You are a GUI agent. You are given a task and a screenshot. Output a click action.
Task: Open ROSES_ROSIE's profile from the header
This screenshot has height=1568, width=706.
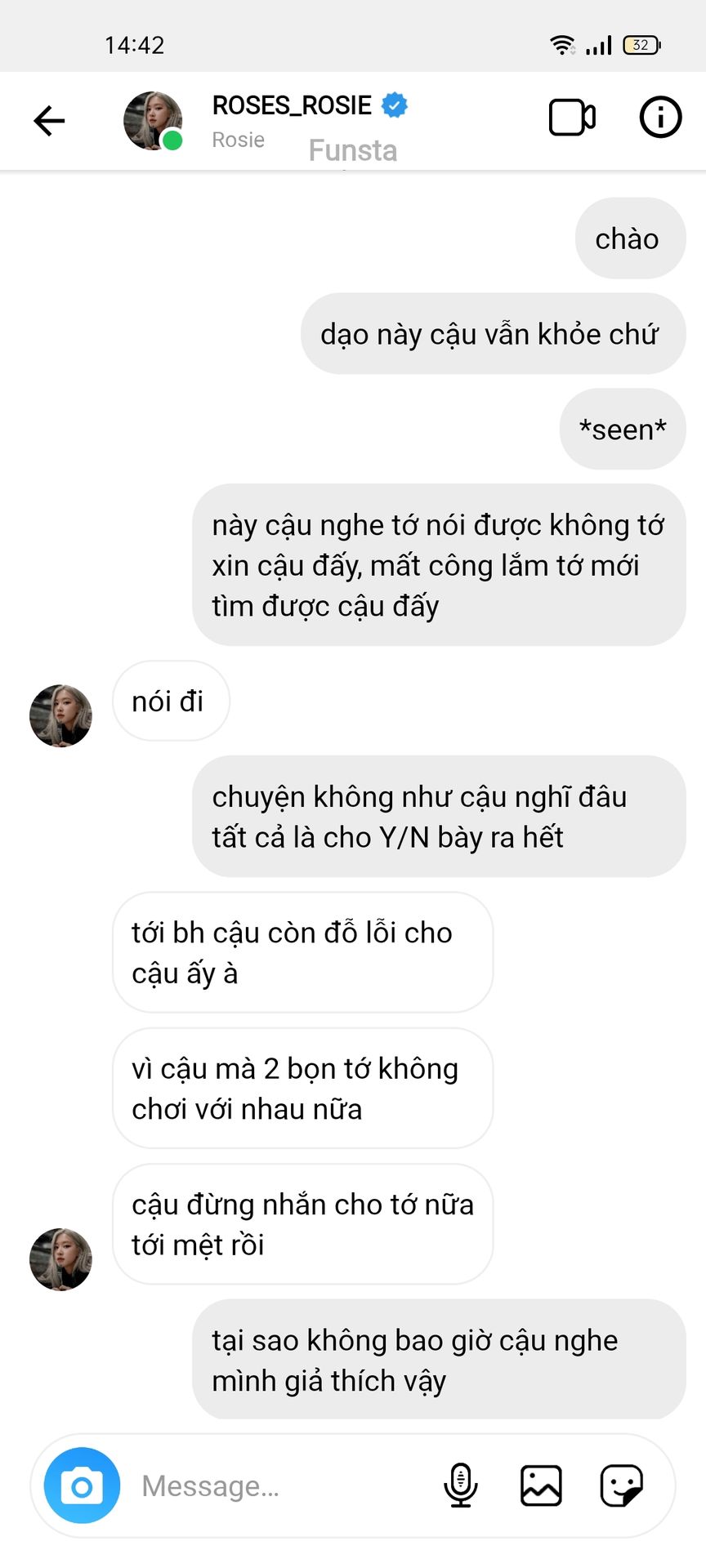(291, 106)
